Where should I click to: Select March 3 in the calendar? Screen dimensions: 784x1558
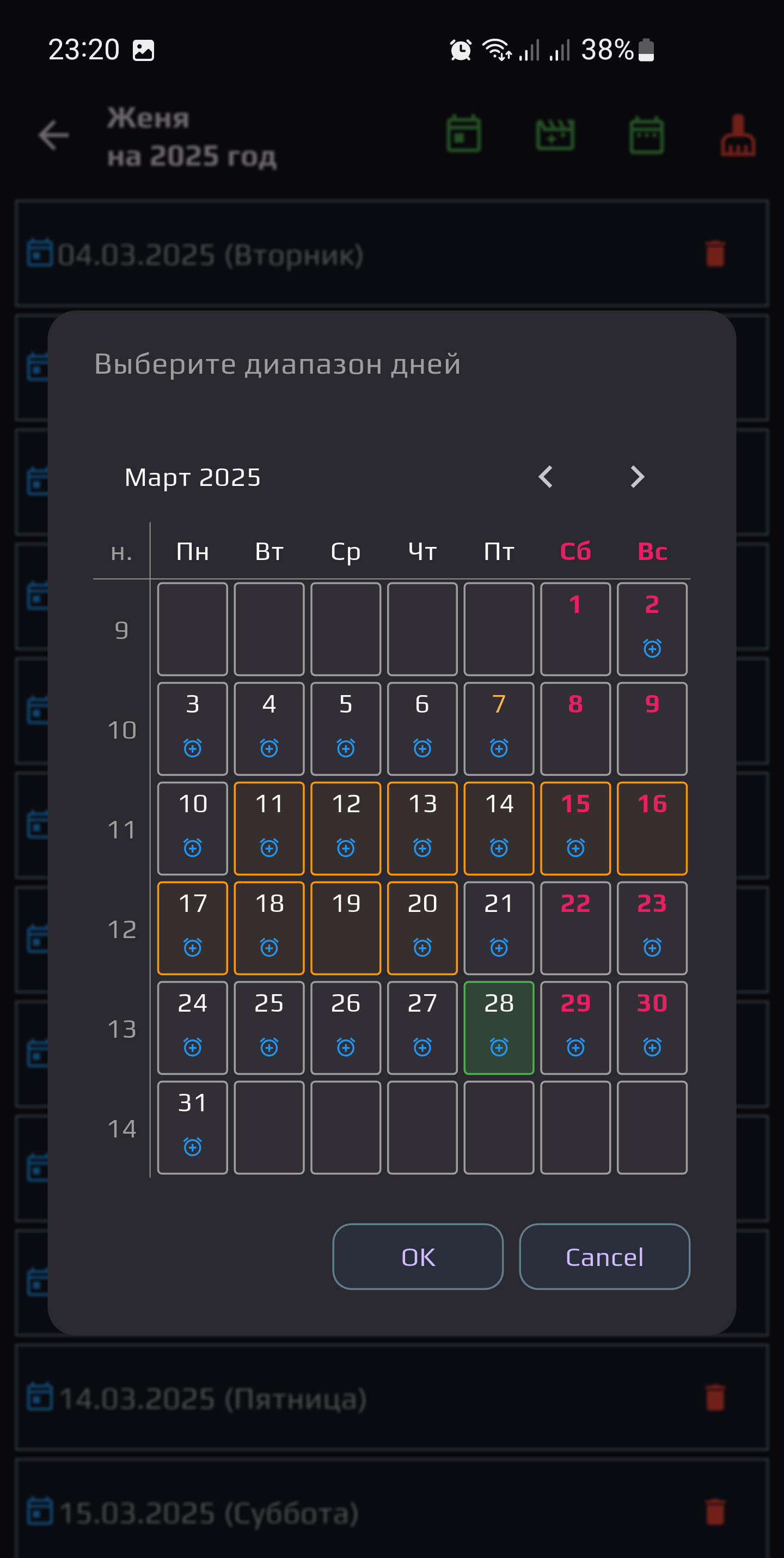192,728
